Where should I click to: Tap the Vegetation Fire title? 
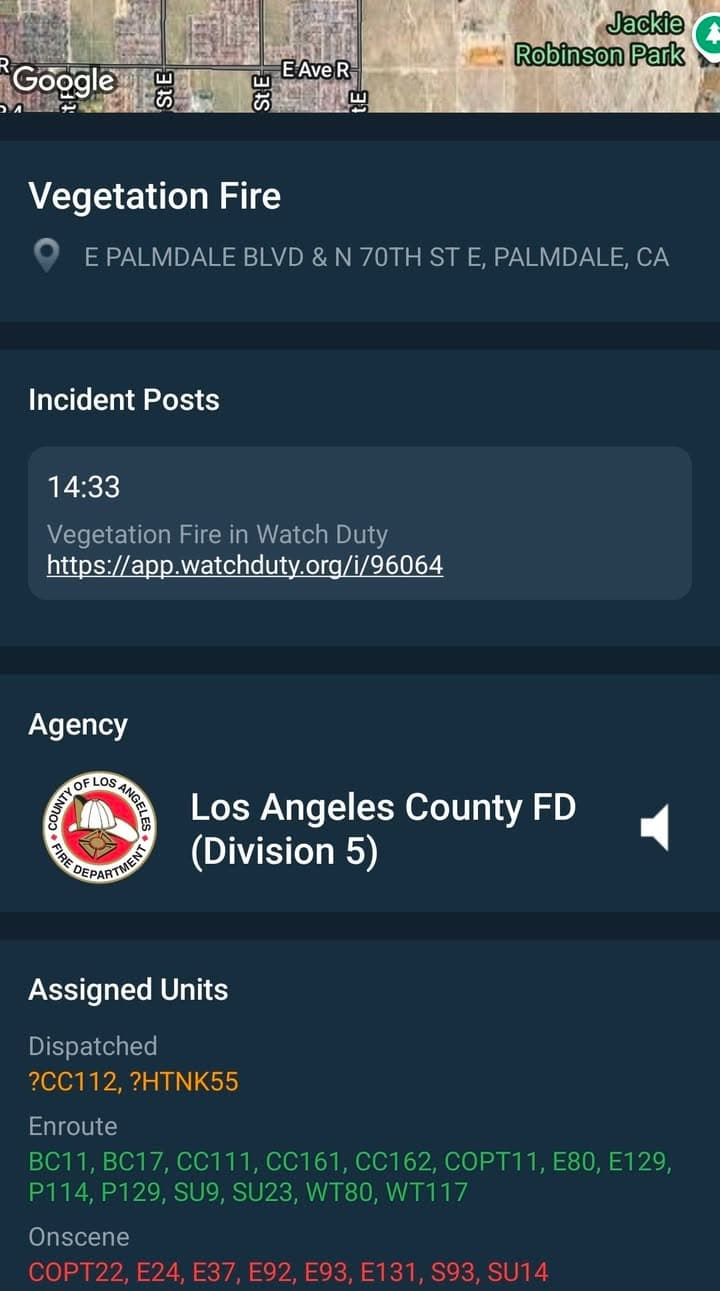(x=156, y=196)
